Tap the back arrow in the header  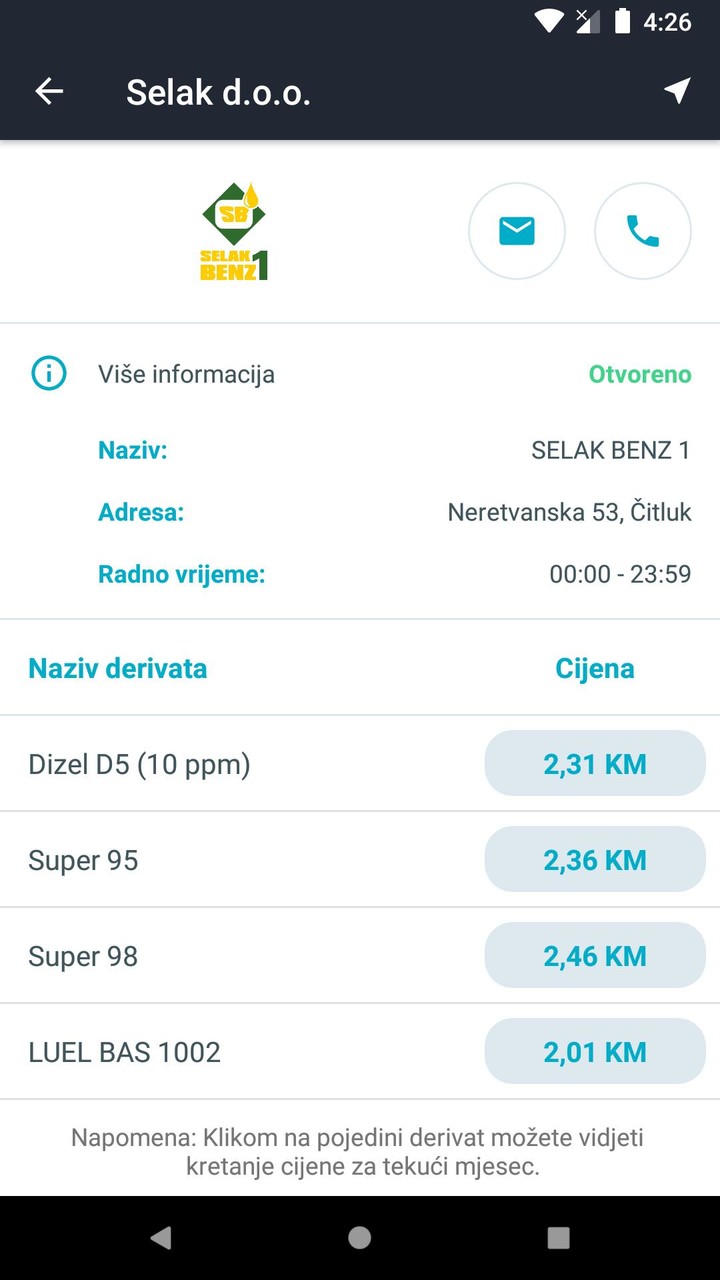pyautogui.click(x=48, y=91)
